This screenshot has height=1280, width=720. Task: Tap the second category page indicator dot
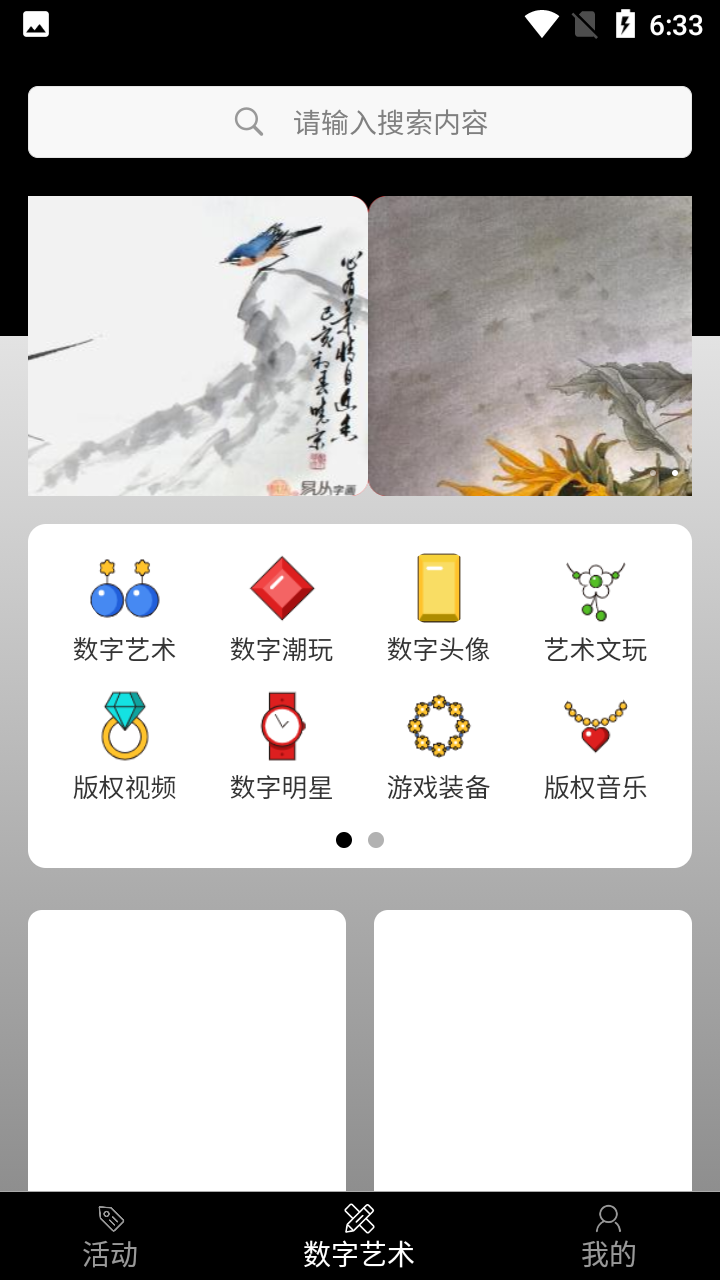pyautogui.click(x=376, y=840)
